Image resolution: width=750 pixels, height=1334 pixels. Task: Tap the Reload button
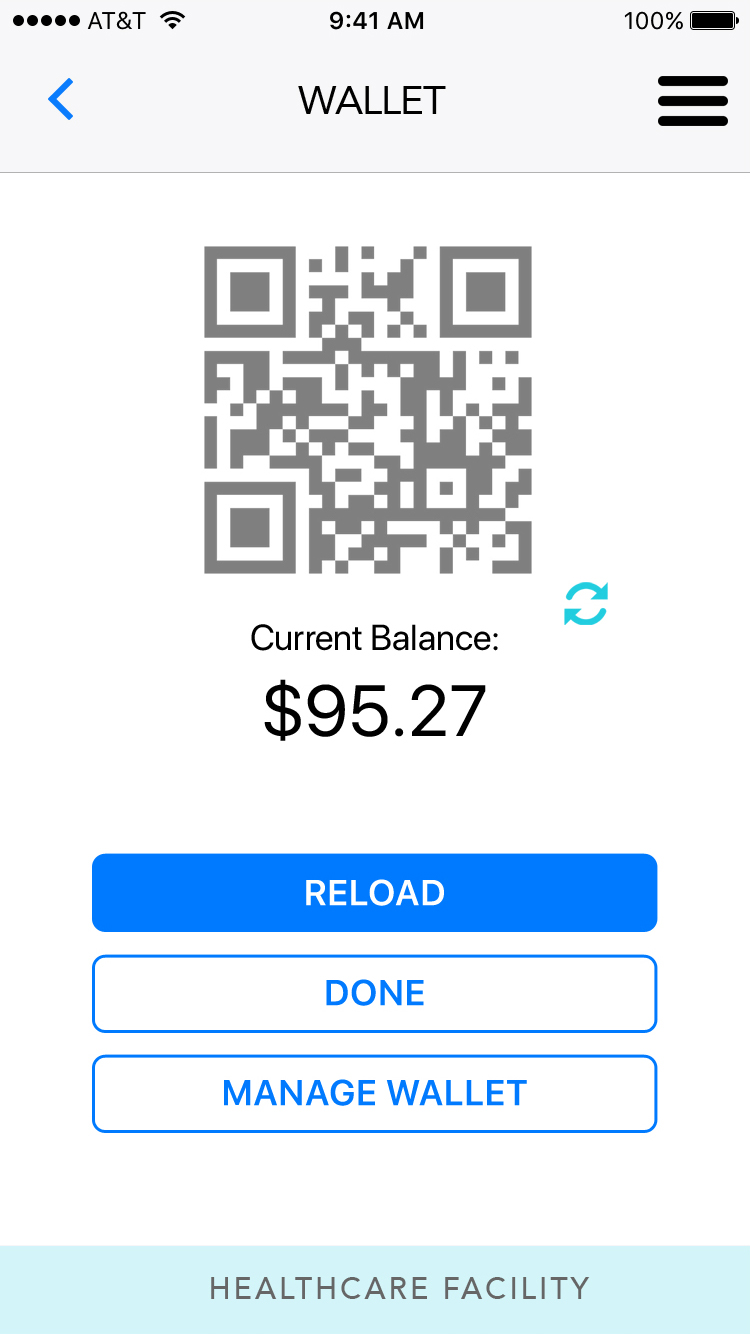click(374, 893)
